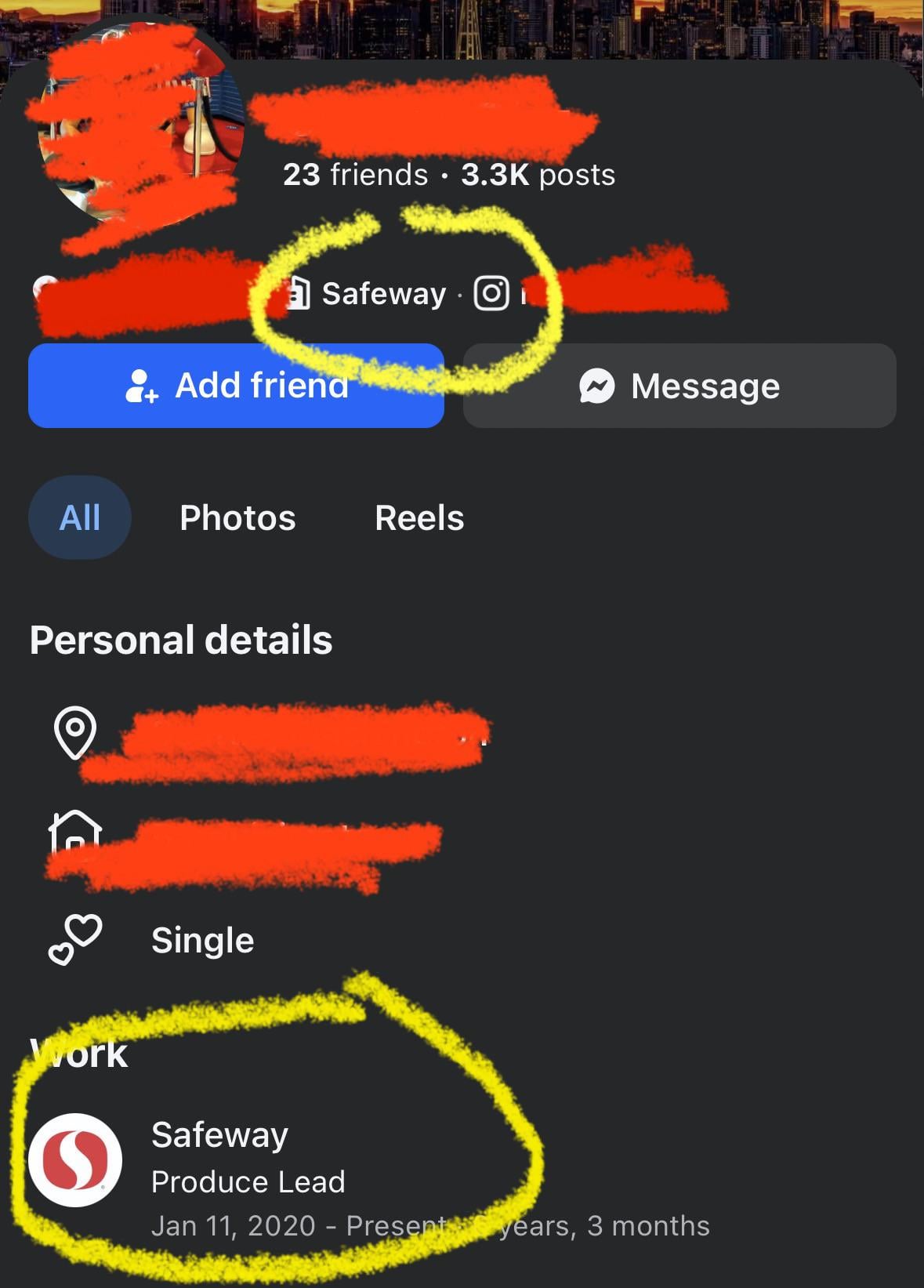Switch to the Photos tab
924x1288 pixels.
click(x=237, y=518)
